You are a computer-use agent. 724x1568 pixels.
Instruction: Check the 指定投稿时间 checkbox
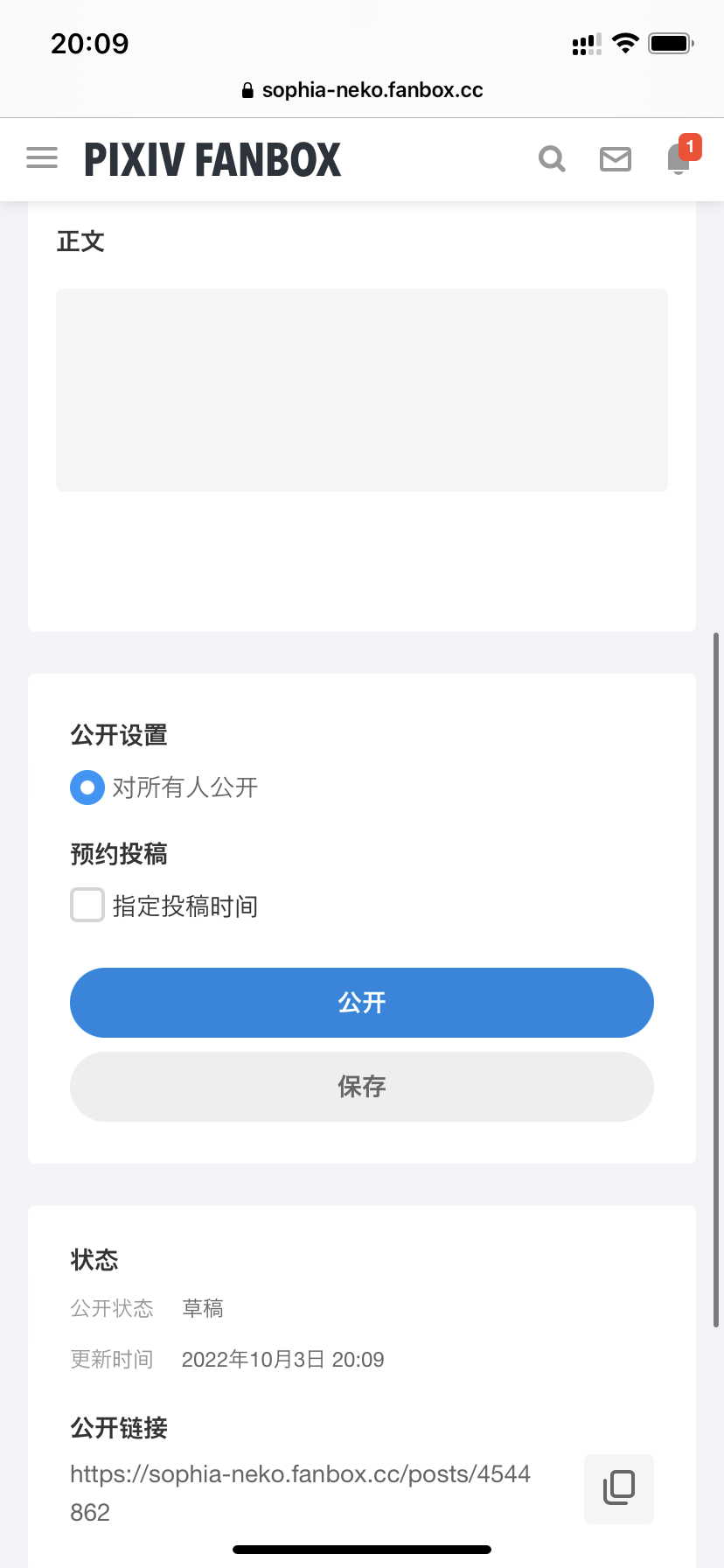point(87,906)
